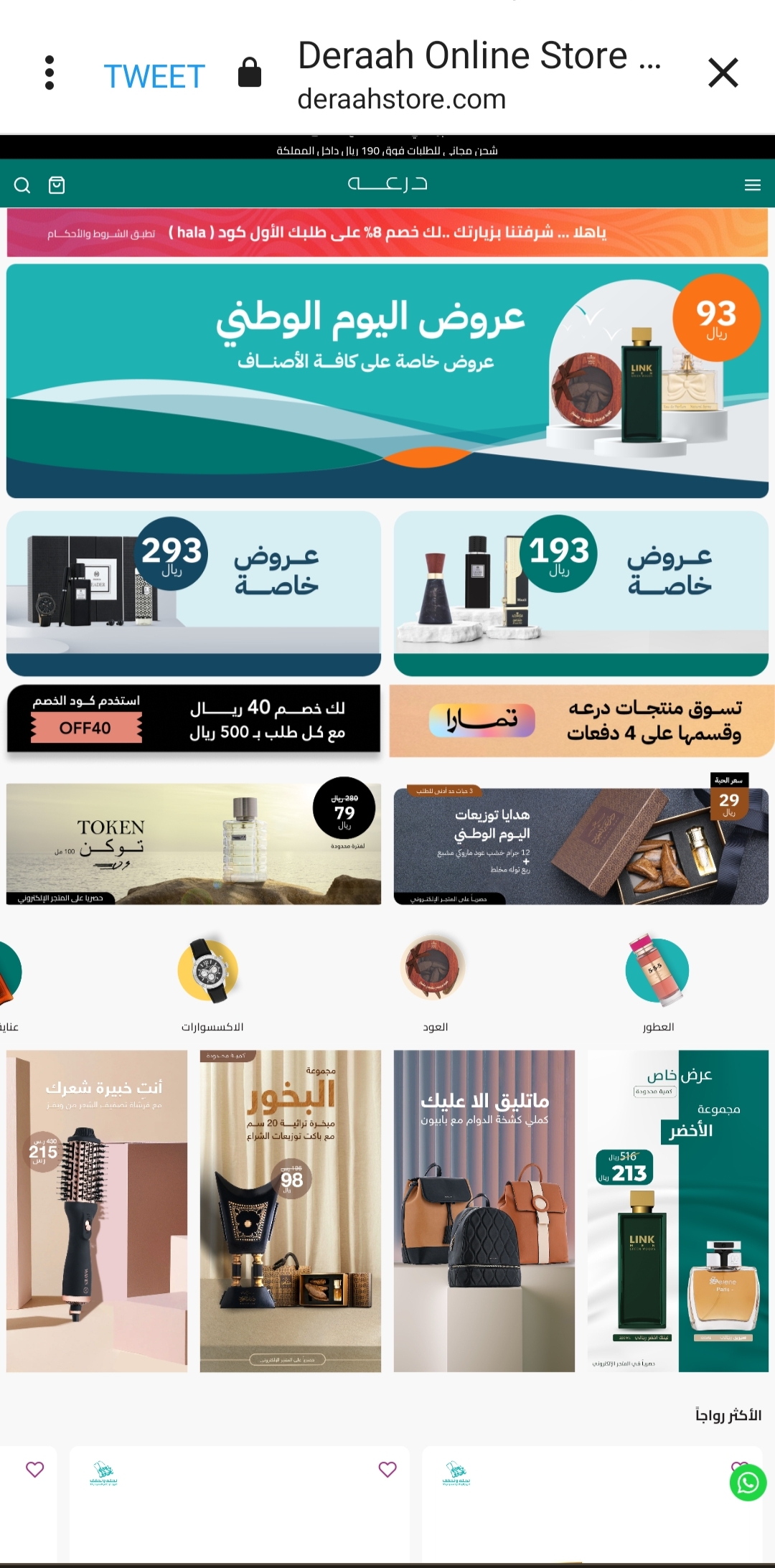This screenshot has width=775, height=1568.
Task: Open the OFF40 discount code banner
Action: [194, 718]
